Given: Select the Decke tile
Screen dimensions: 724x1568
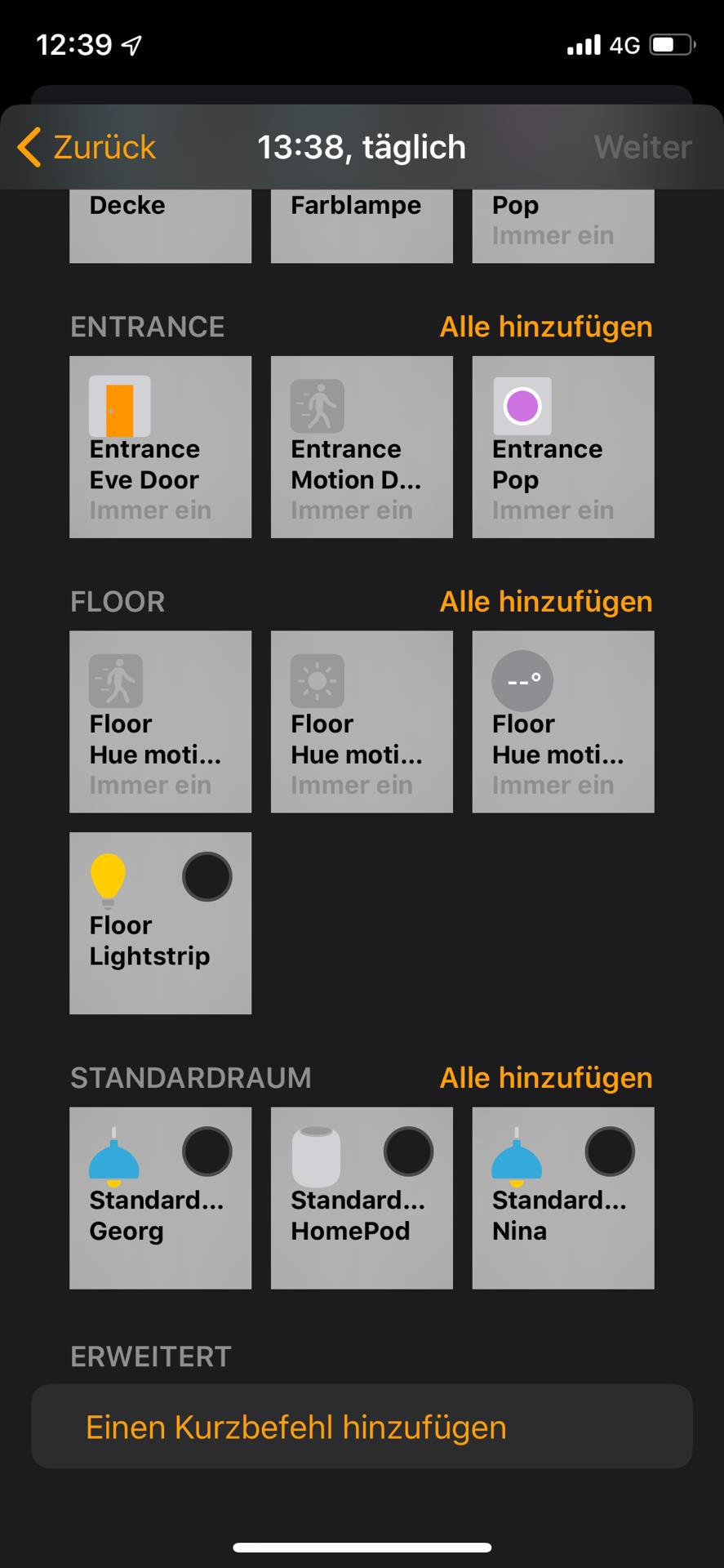Looking at the screenshot, I should click(x=160, y=225).
